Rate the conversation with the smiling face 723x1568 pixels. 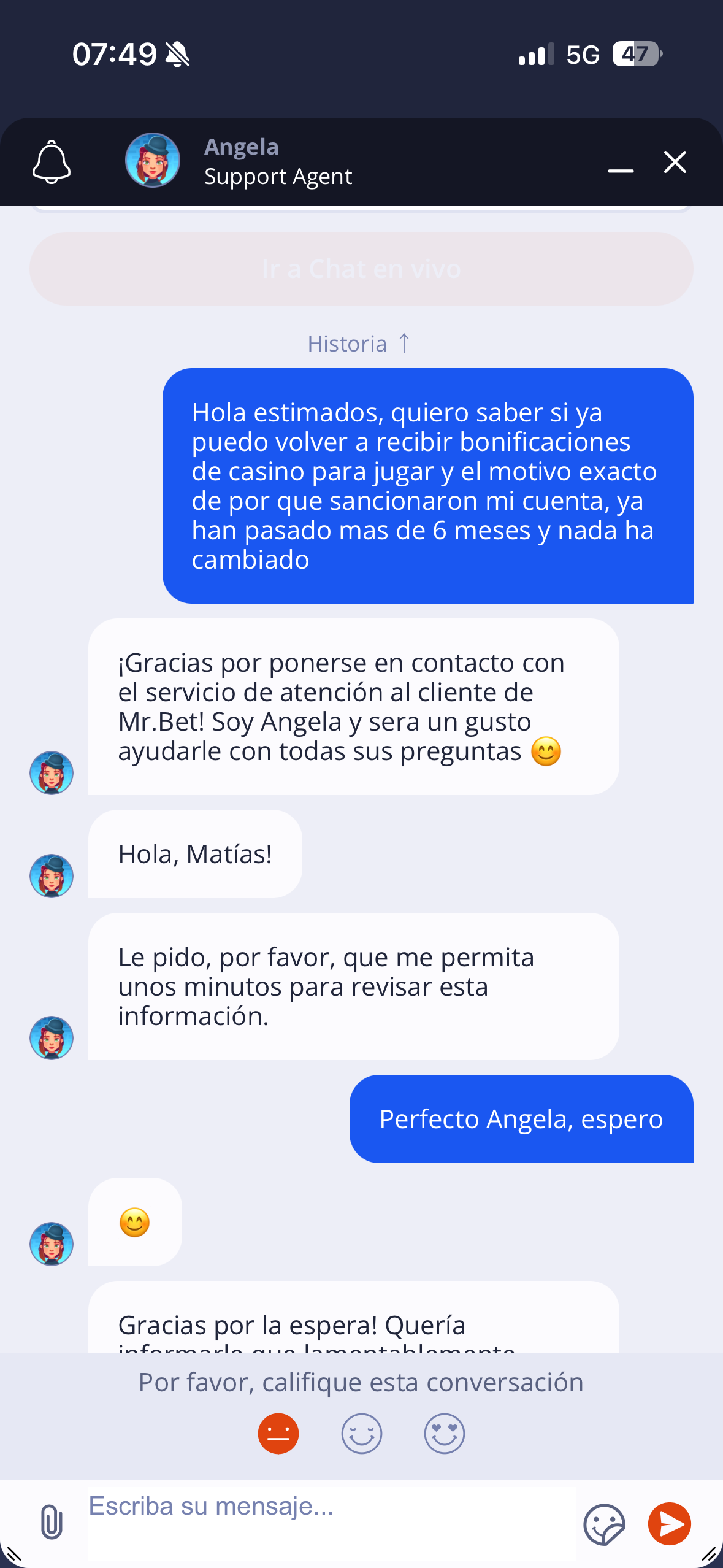click(x=362, y=1434)
